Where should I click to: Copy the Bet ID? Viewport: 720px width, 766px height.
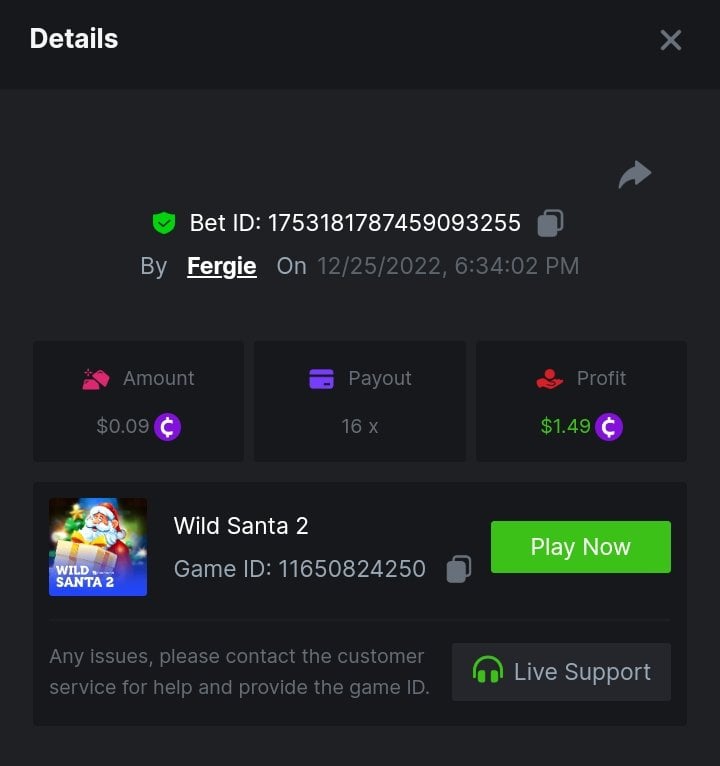550,223
